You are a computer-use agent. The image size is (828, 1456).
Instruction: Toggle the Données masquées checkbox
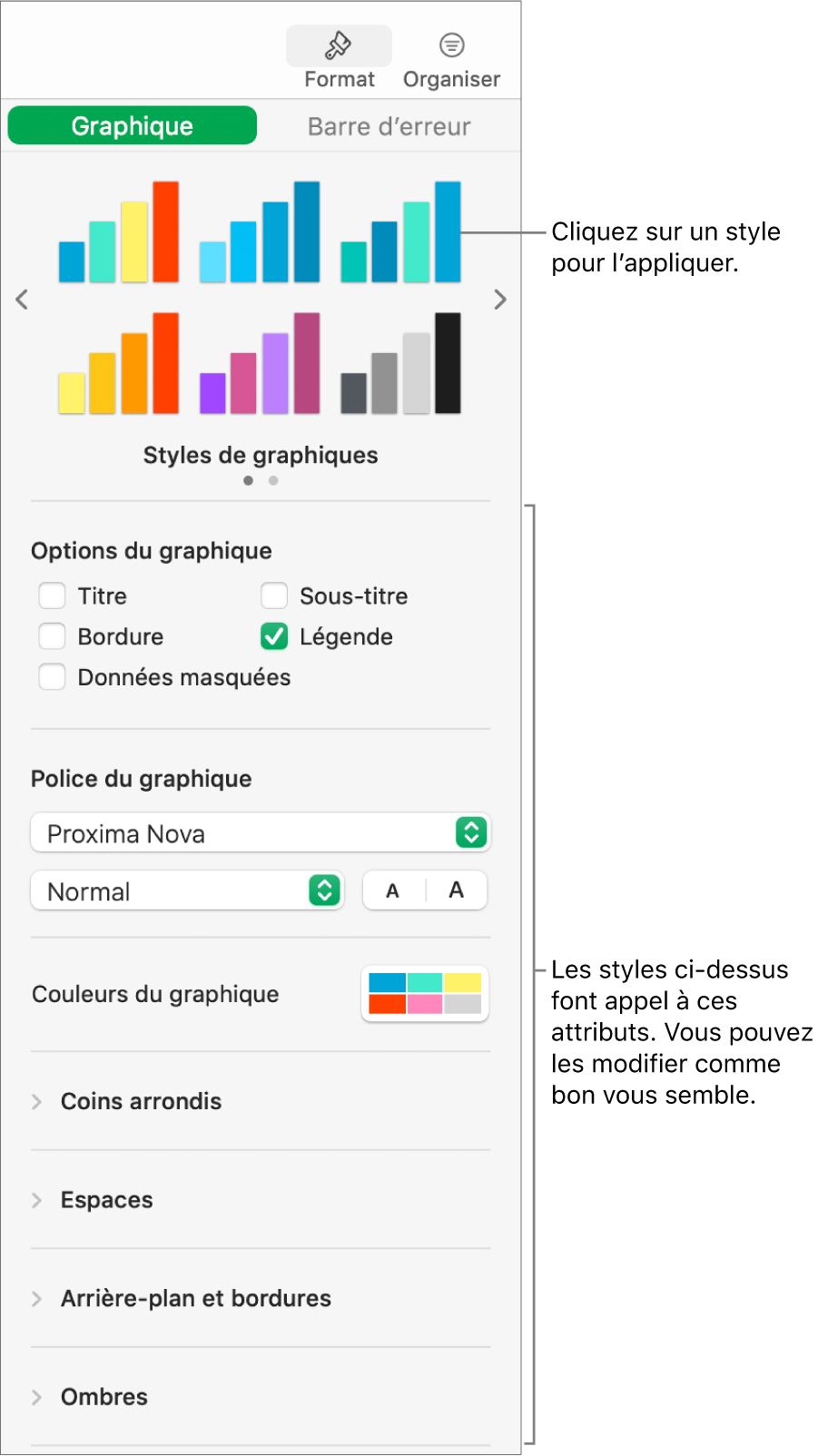click(x=53, y=677)
